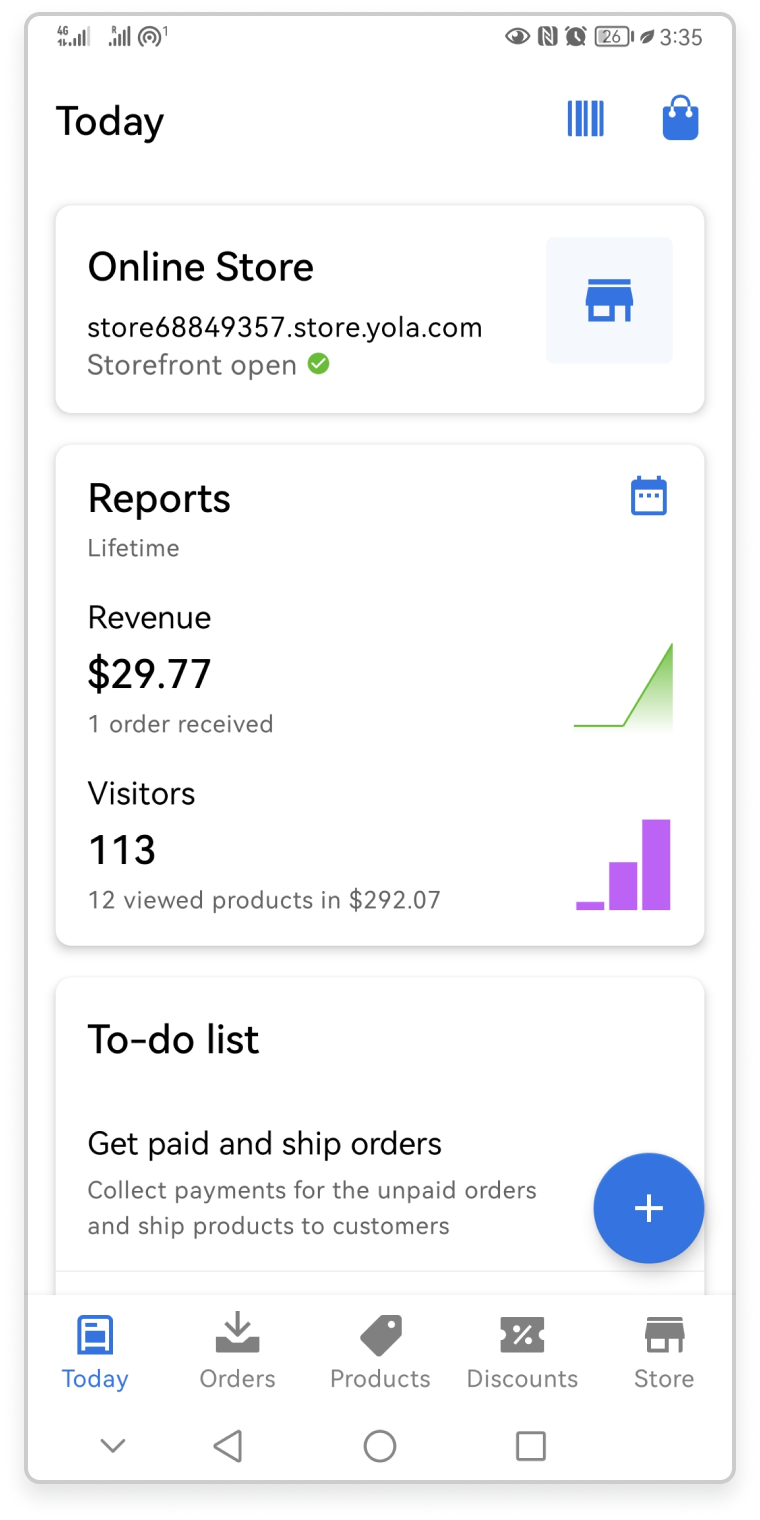Open the shopping bag icon at top right
Image resolution: width=760 pixels, height=1520 pixels.
[680, 118]
